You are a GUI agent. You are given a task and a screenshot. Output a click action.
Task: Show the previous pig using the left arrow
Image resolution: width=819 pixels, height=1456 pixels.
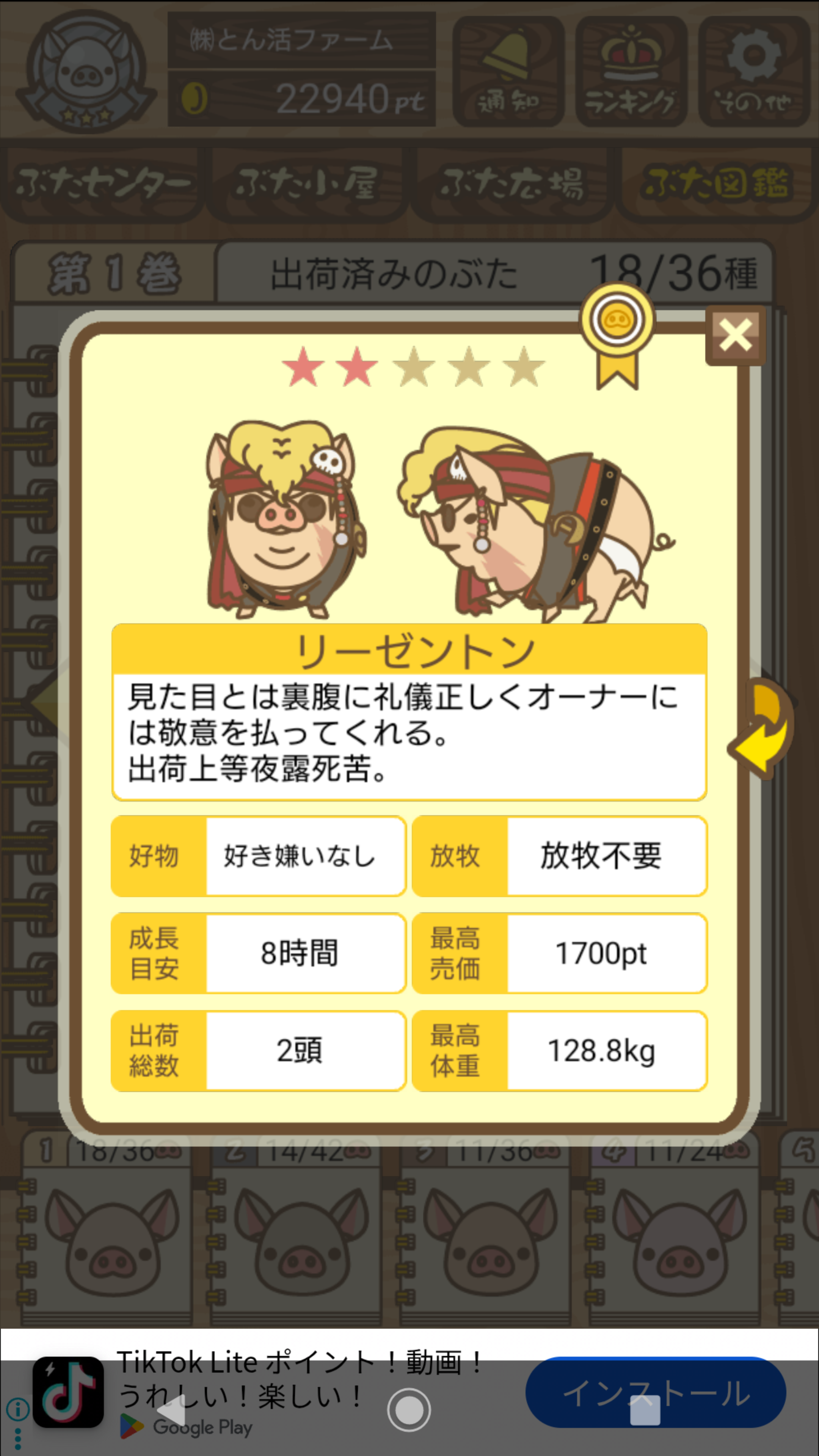tap(45, 703)
